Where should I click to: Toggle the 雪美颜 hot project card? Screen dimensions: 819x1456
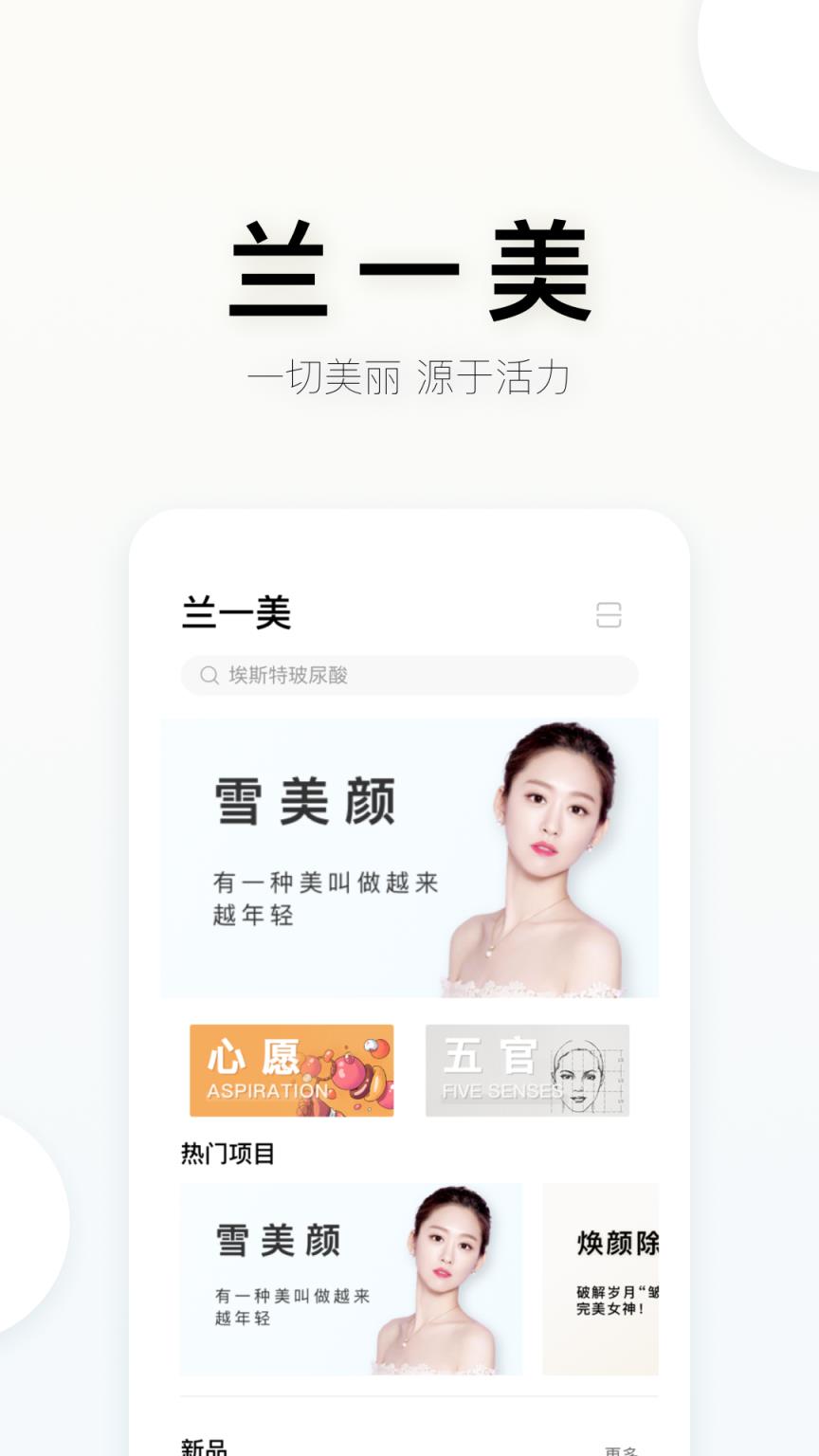[351, 1278]
